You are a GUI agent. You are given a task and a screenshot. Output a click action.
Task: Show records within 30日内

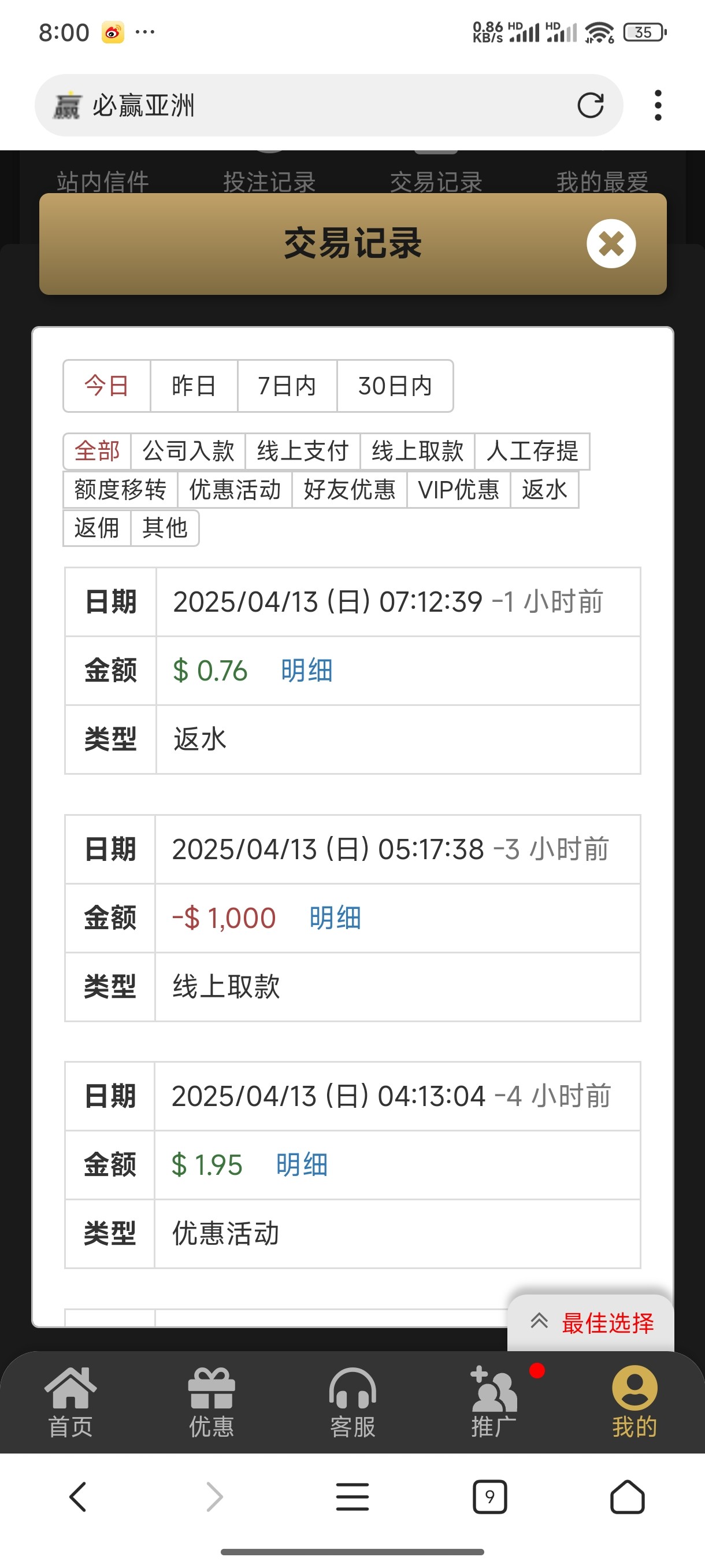(x=395, y=386)
